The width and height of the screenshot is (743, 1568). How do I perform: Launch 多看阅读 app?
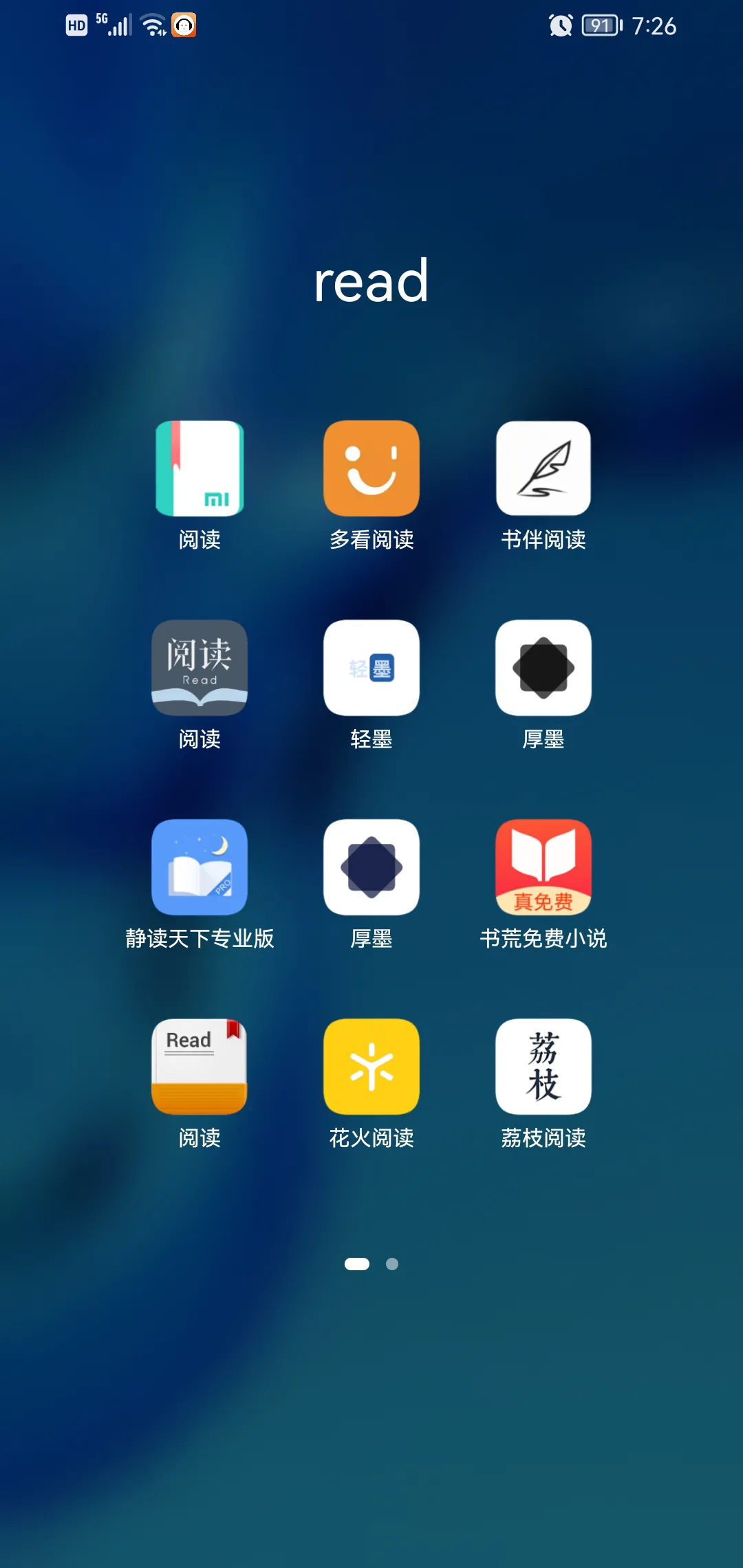371,468
